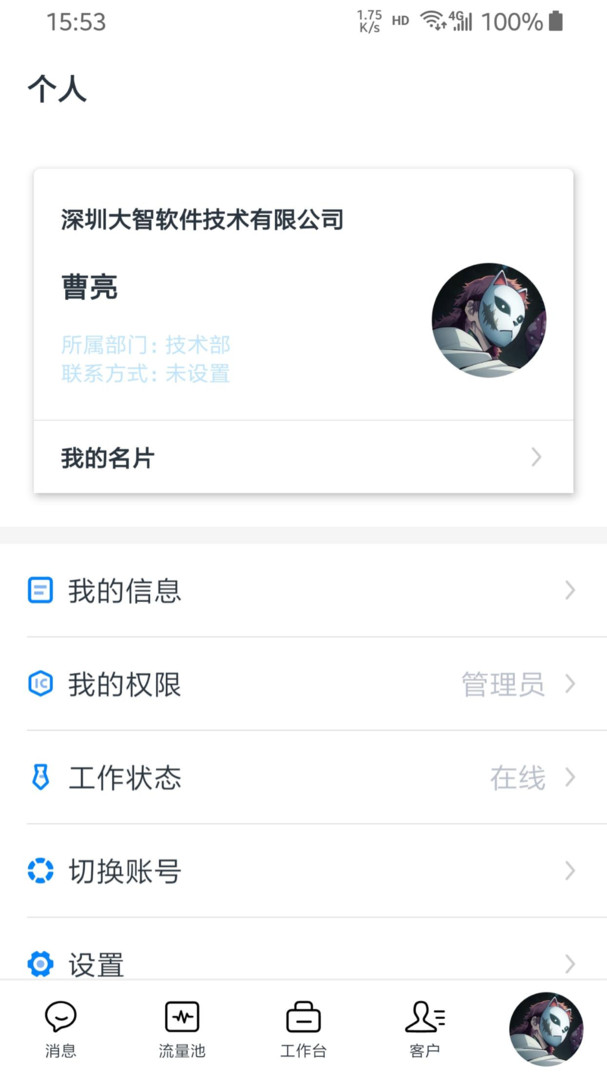Change 工作状态 work status
607x1080 pixels.
(302, 778)
